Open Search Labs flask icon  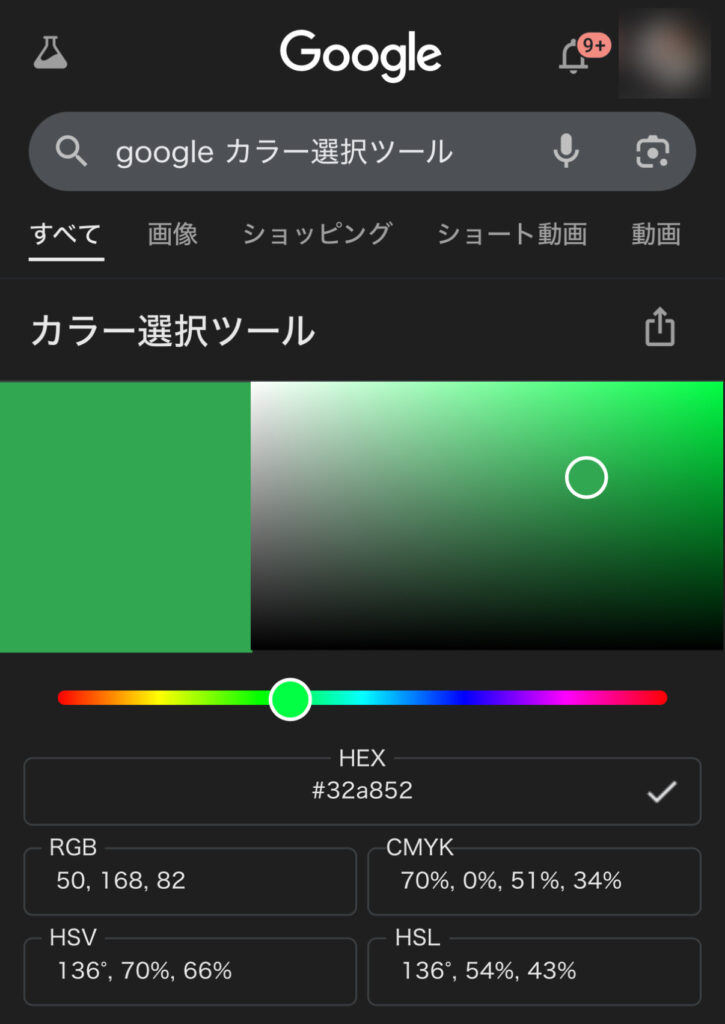[x=50, y=52]
